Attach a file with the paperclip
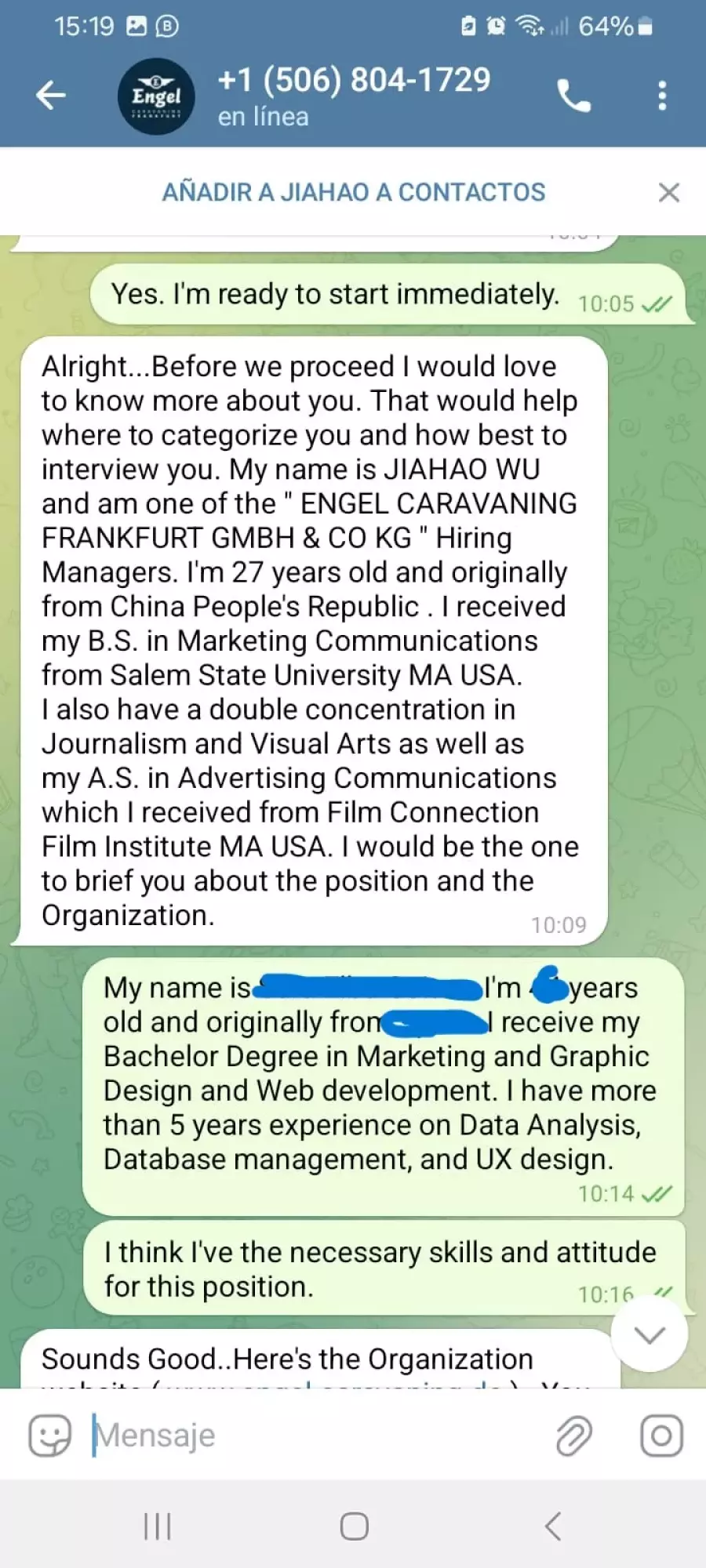This screenshot has width=706, height=1568. [574, 1436]
